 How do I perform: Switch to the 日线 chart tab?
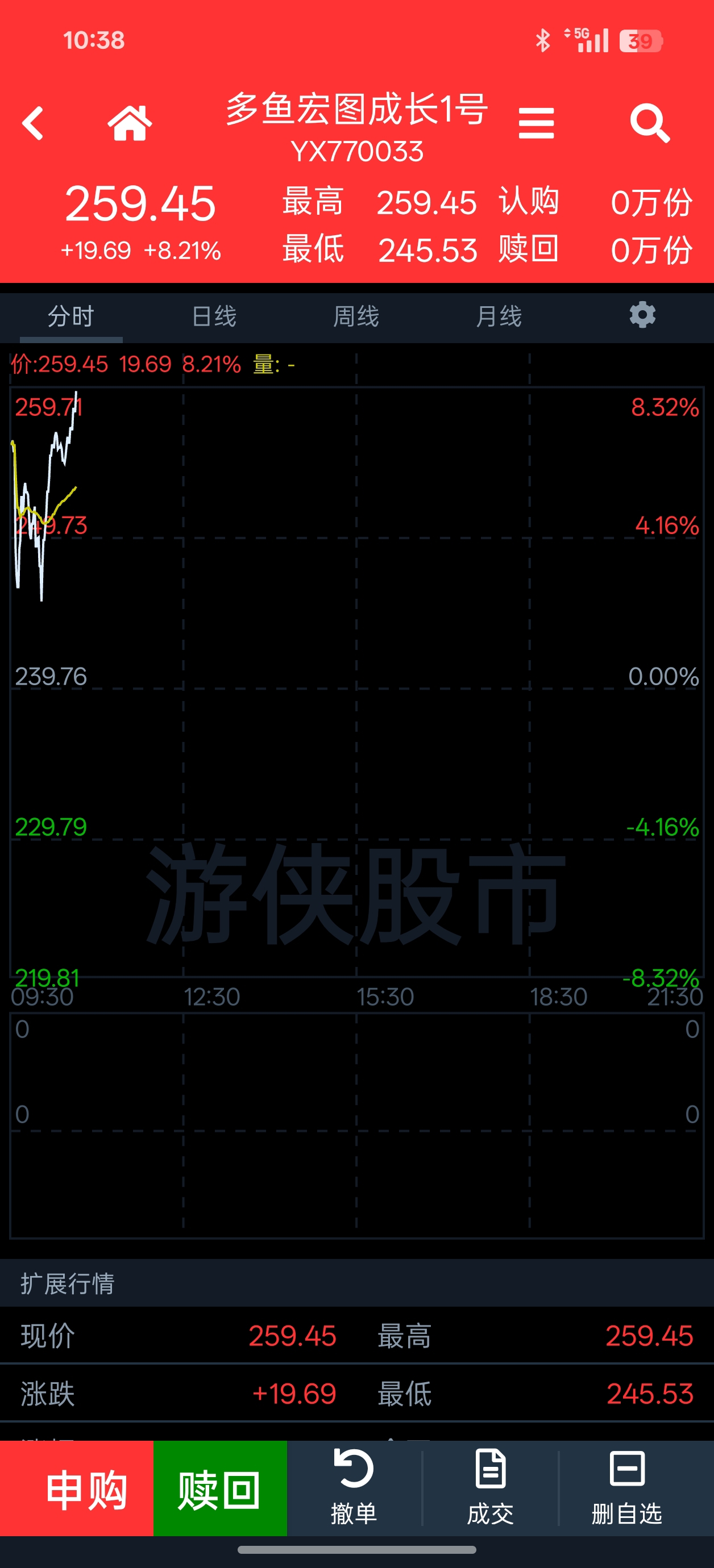tap(214, 316)
